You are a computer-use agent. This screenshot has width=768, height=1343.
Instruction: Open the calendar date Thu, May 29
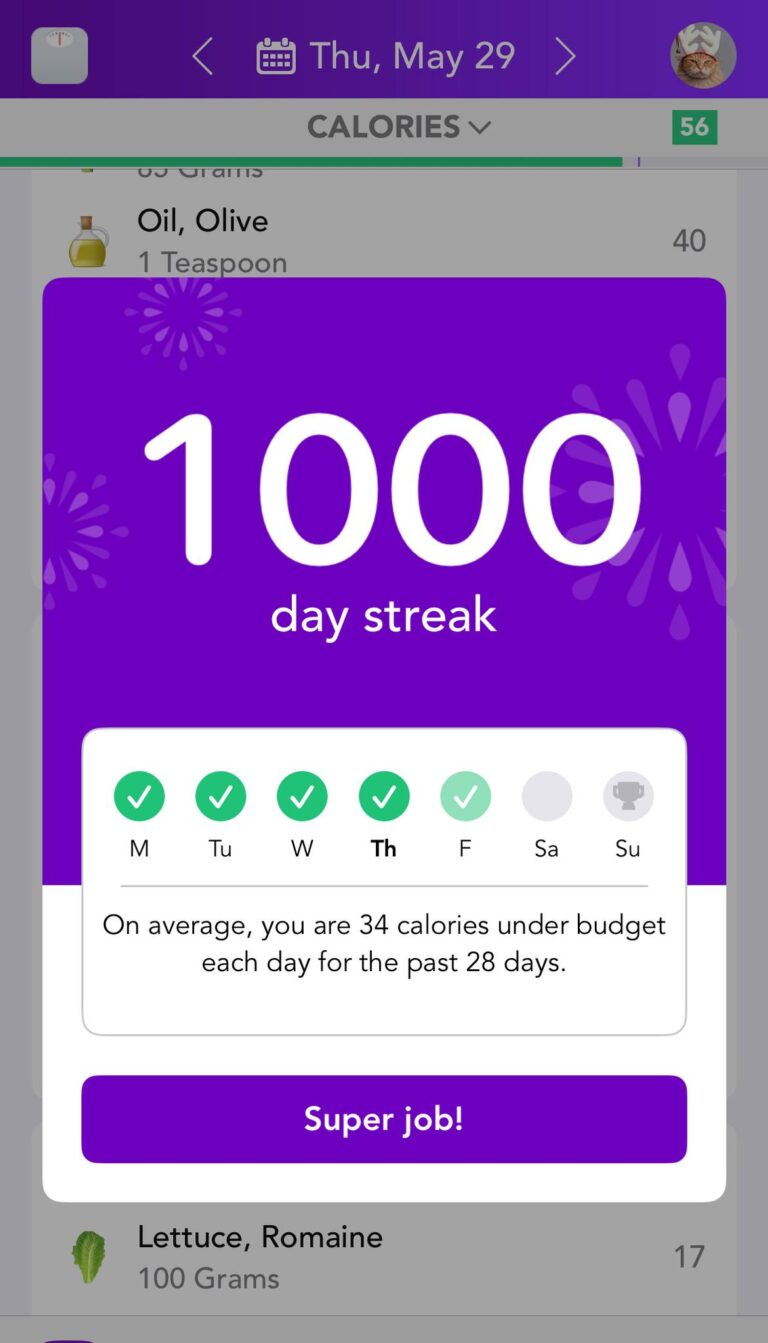click(x=386, y=57)
